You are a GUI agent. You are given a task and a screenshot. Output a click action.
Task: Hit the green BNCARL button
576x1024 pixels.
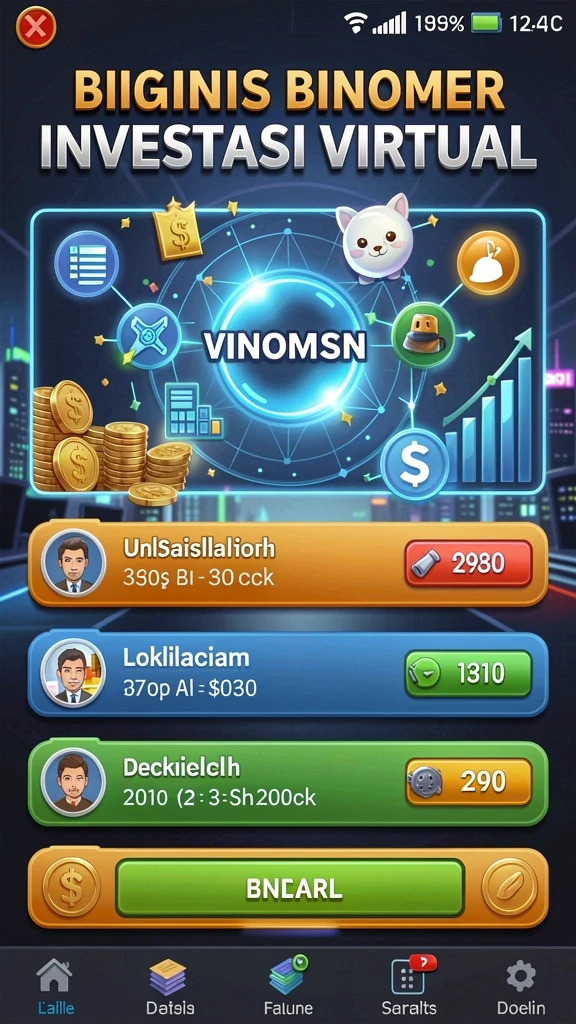point(290,888)
